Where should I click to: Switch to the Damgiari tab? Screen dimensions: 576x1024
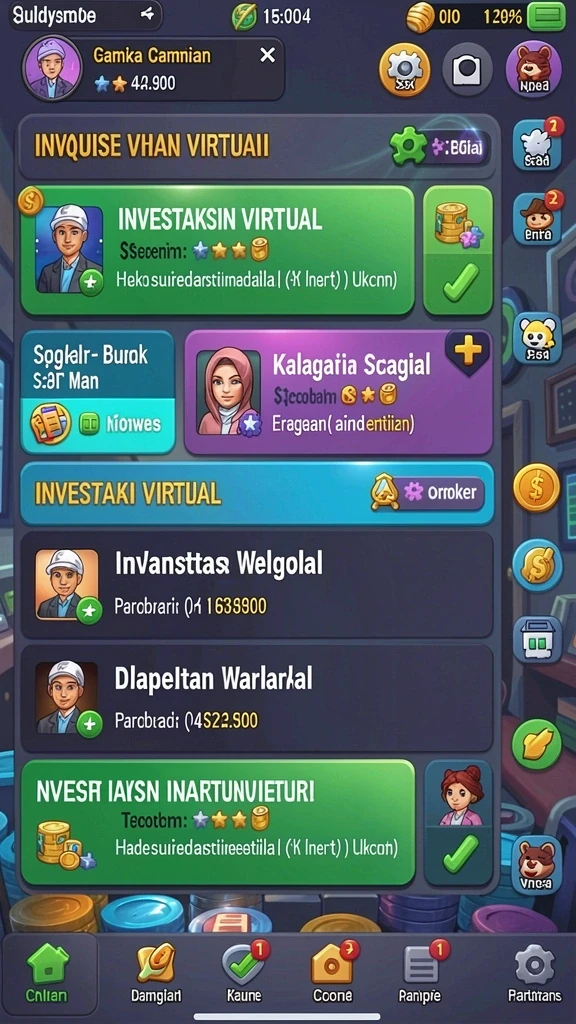point(156,972)
